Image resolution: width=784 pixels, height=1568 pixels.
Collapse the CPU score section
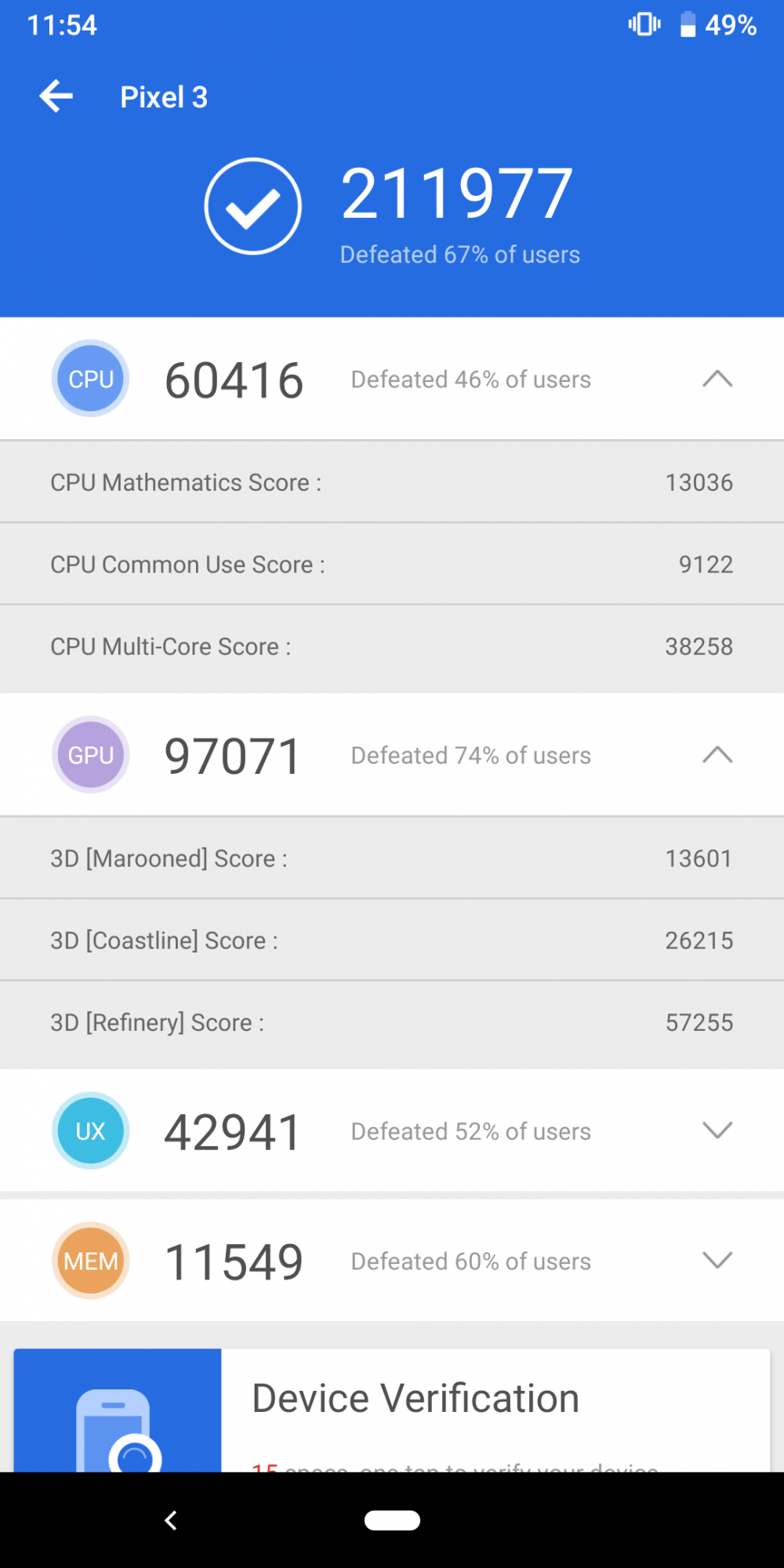(717, 379)
